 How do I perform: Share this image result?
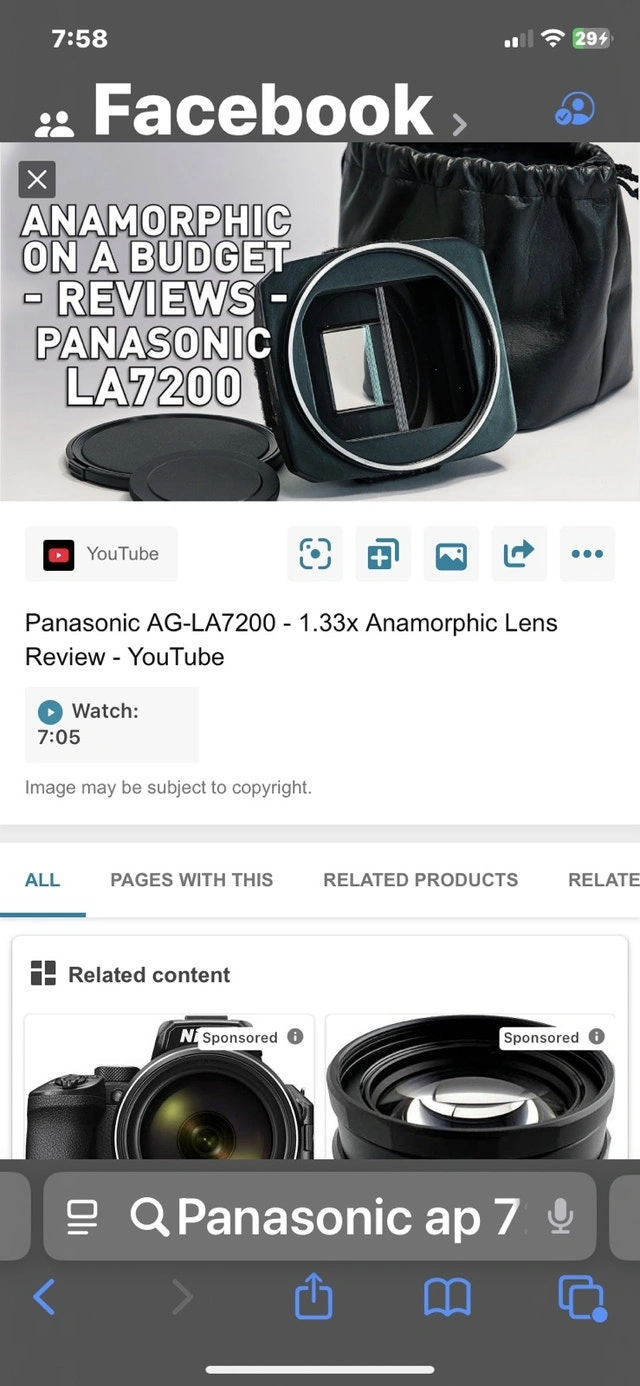519,553
